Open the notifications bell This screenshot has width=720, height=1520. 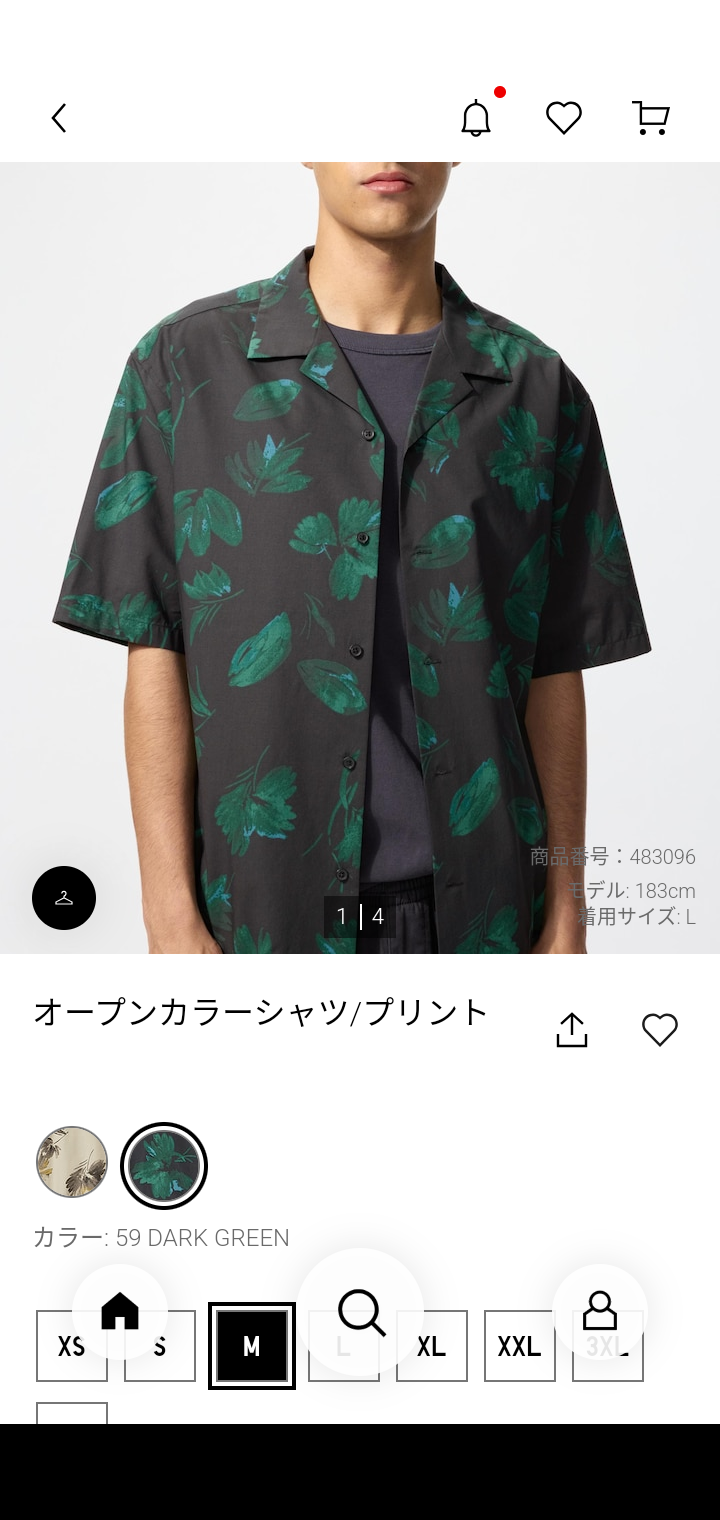click(476, 118)
